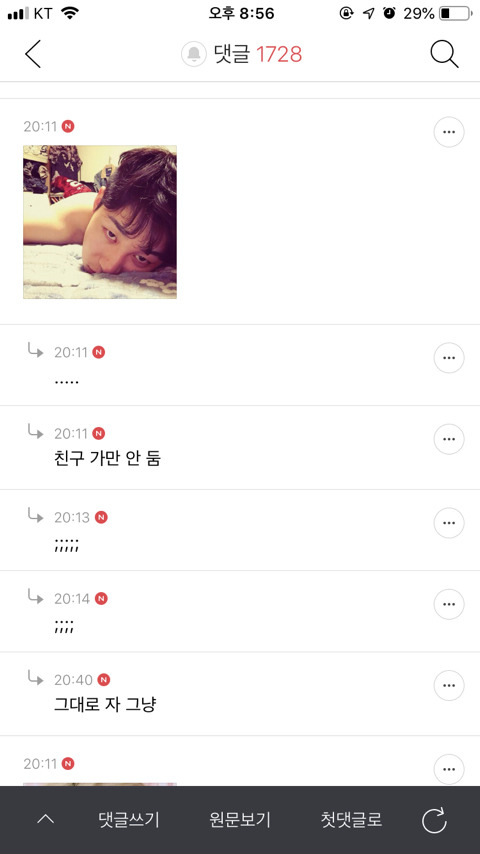The image size is (480, 854).
Task: Refresh the comments list
Action: 434,820
